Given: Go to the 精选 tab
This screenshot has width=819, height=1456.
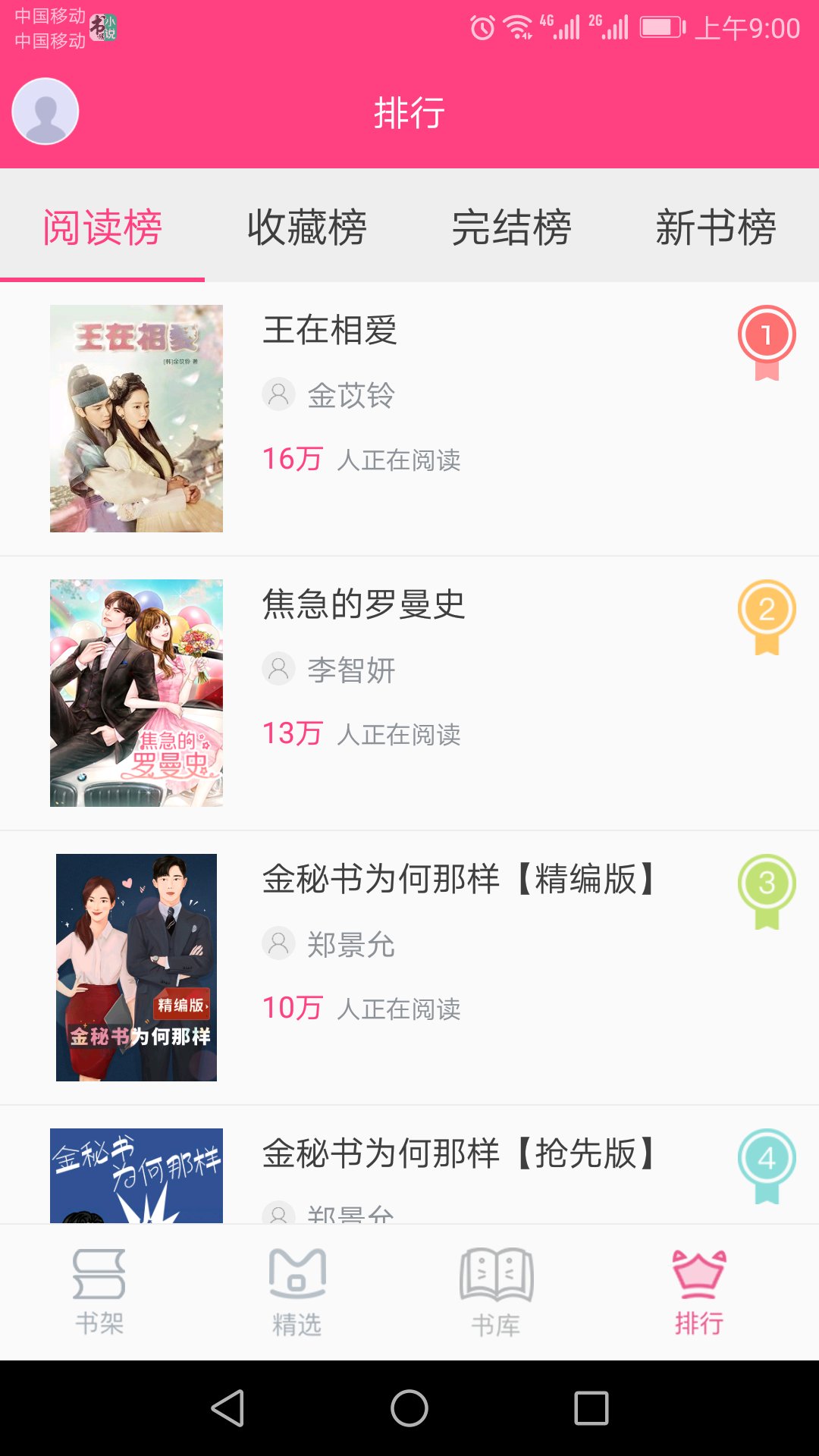Looking at the screenshot, I should 297,1292.
